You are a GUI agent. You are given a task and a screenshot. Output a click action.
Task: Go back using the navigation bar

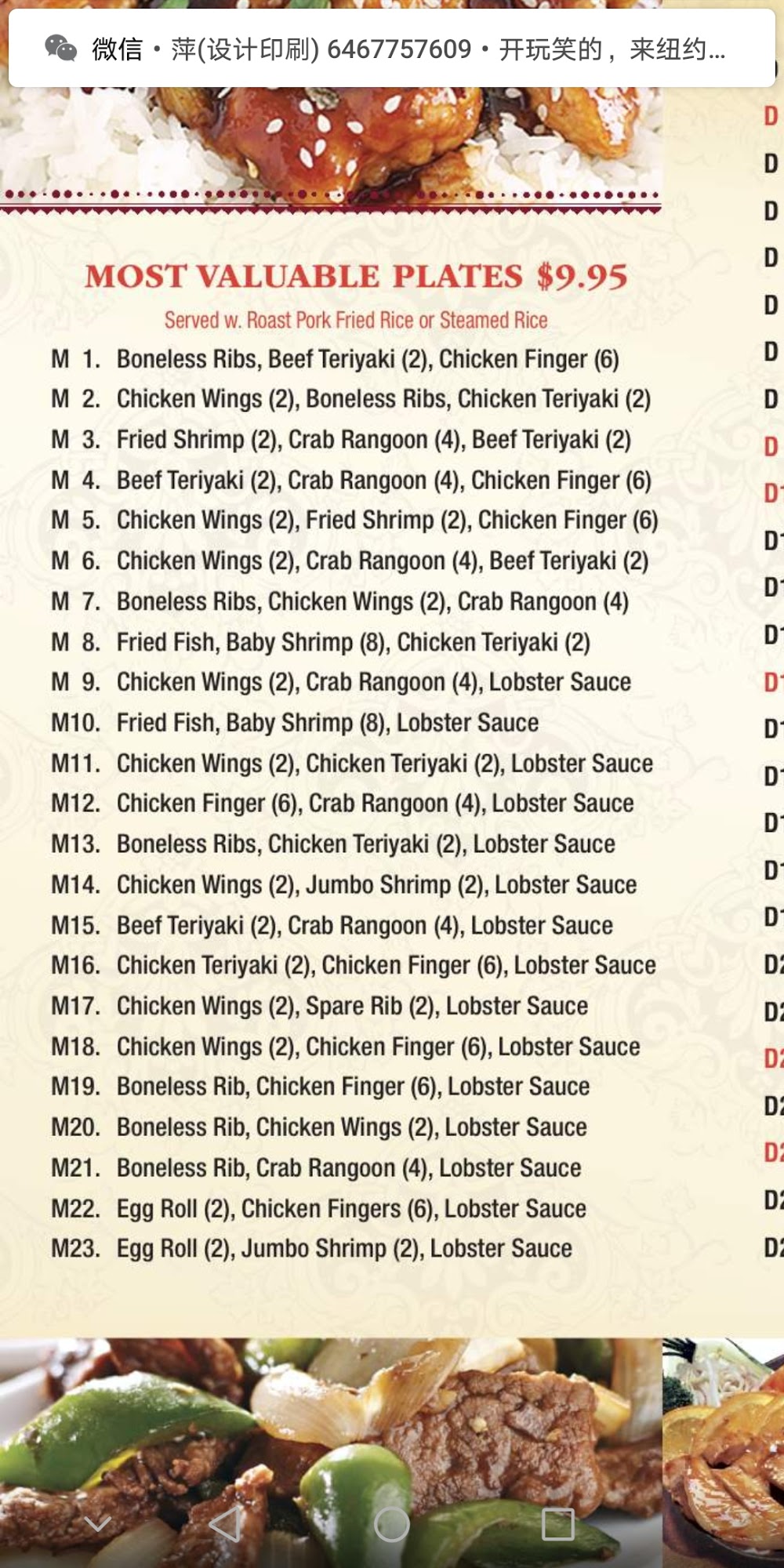click(x=225, y=1523)
